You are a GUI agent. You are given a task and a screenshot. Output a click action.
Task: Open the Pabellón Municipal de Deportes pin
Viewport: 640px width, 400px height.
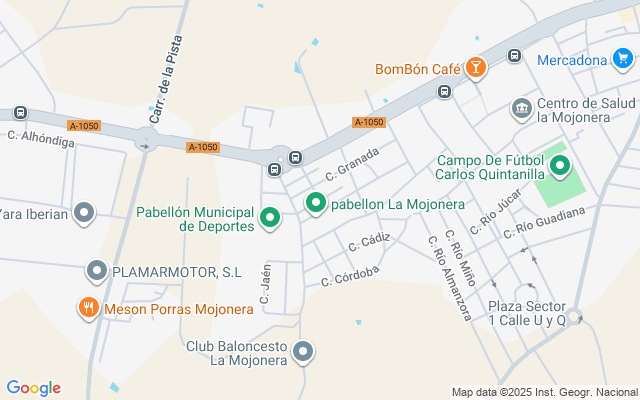point(270,218)
